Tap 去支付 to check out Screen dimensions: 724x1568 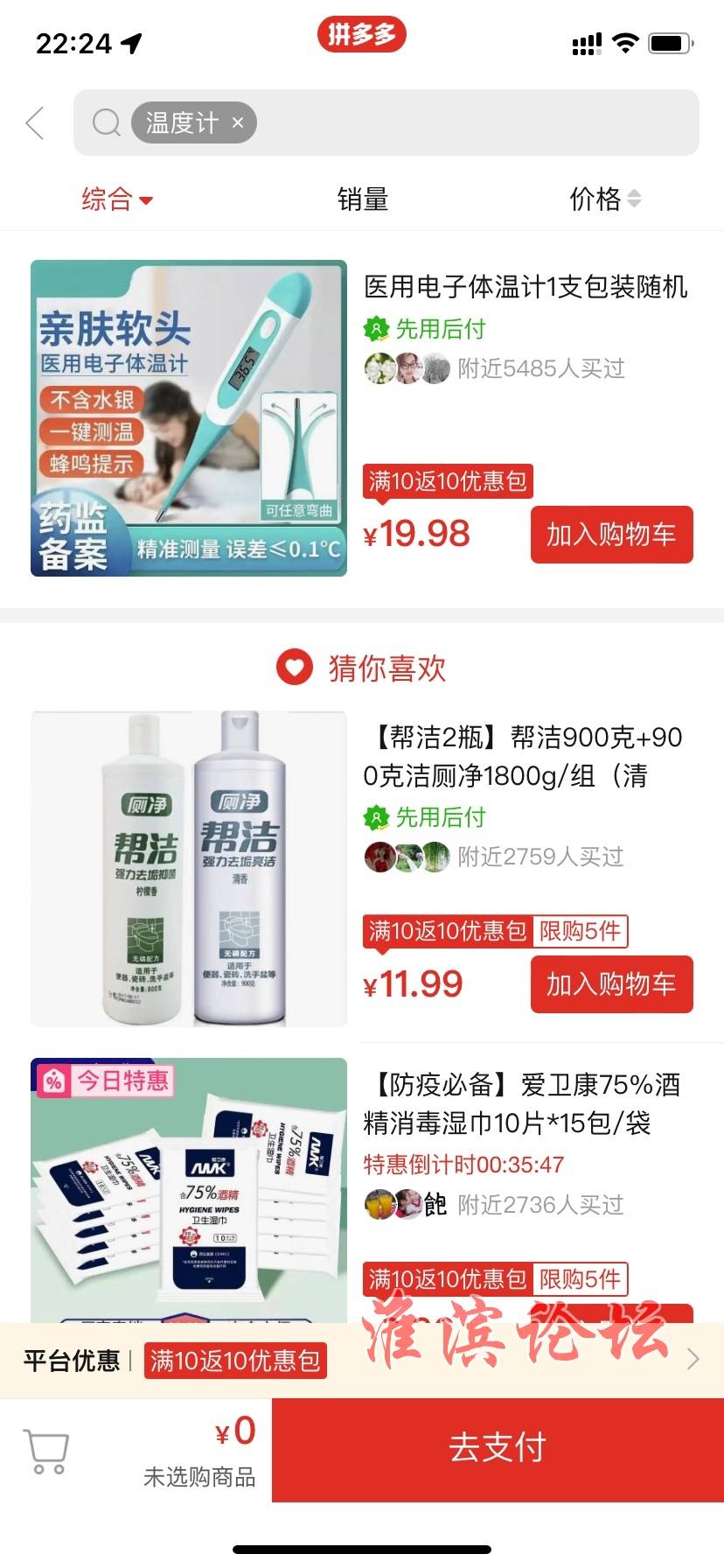(498, 1448)
